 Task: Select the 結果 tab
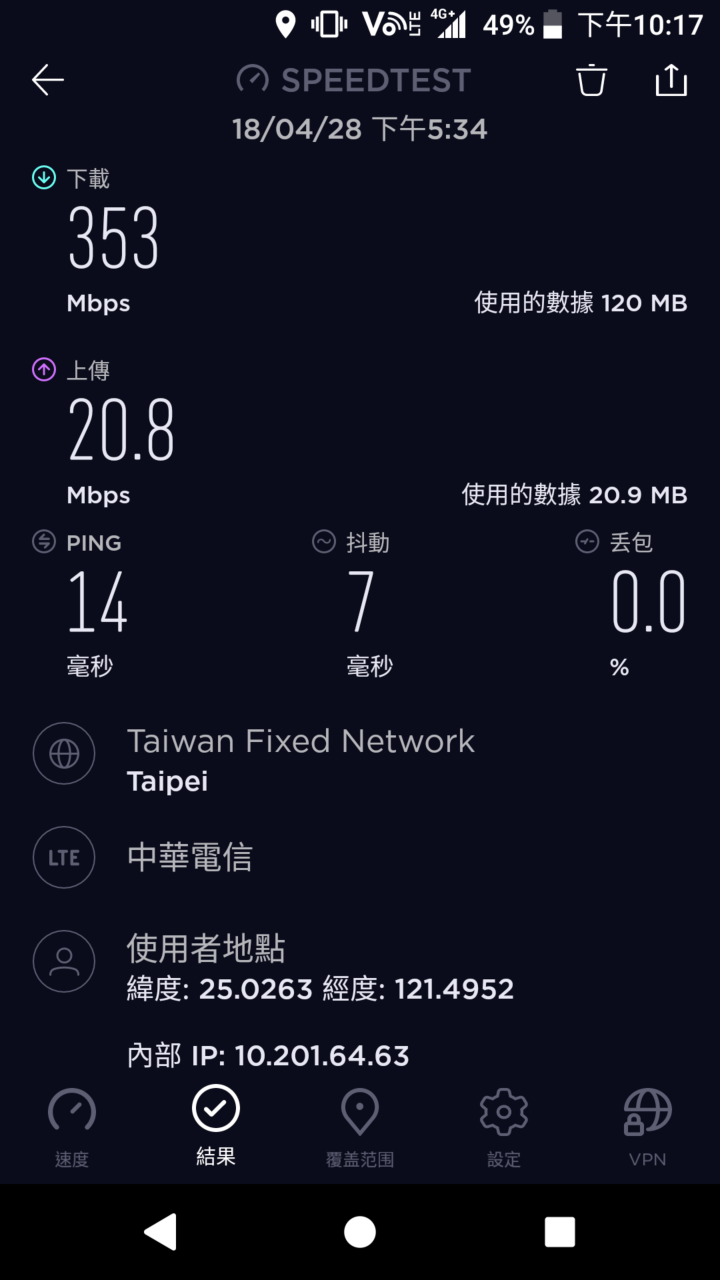(x=216, y=1128)
